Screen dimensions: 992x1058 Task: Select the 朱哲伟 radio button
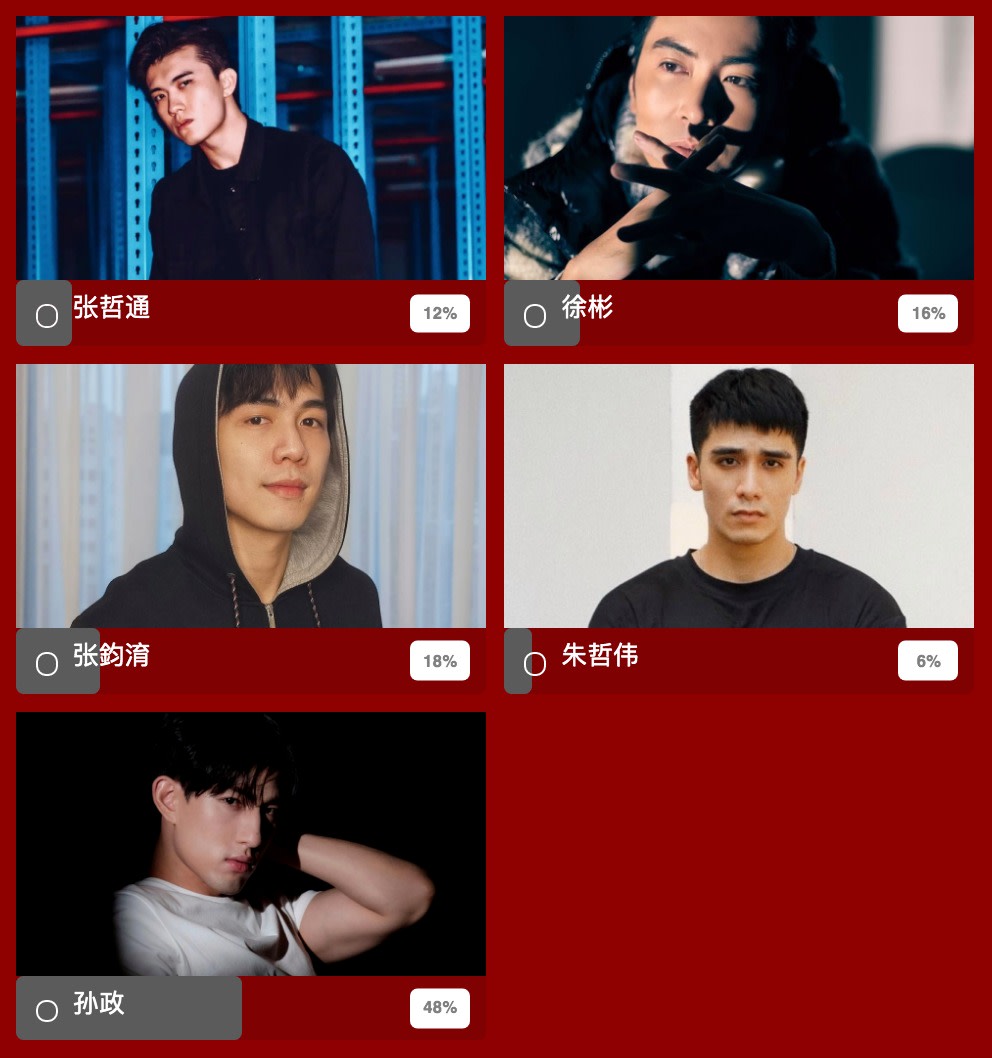[x=534, y=664]
